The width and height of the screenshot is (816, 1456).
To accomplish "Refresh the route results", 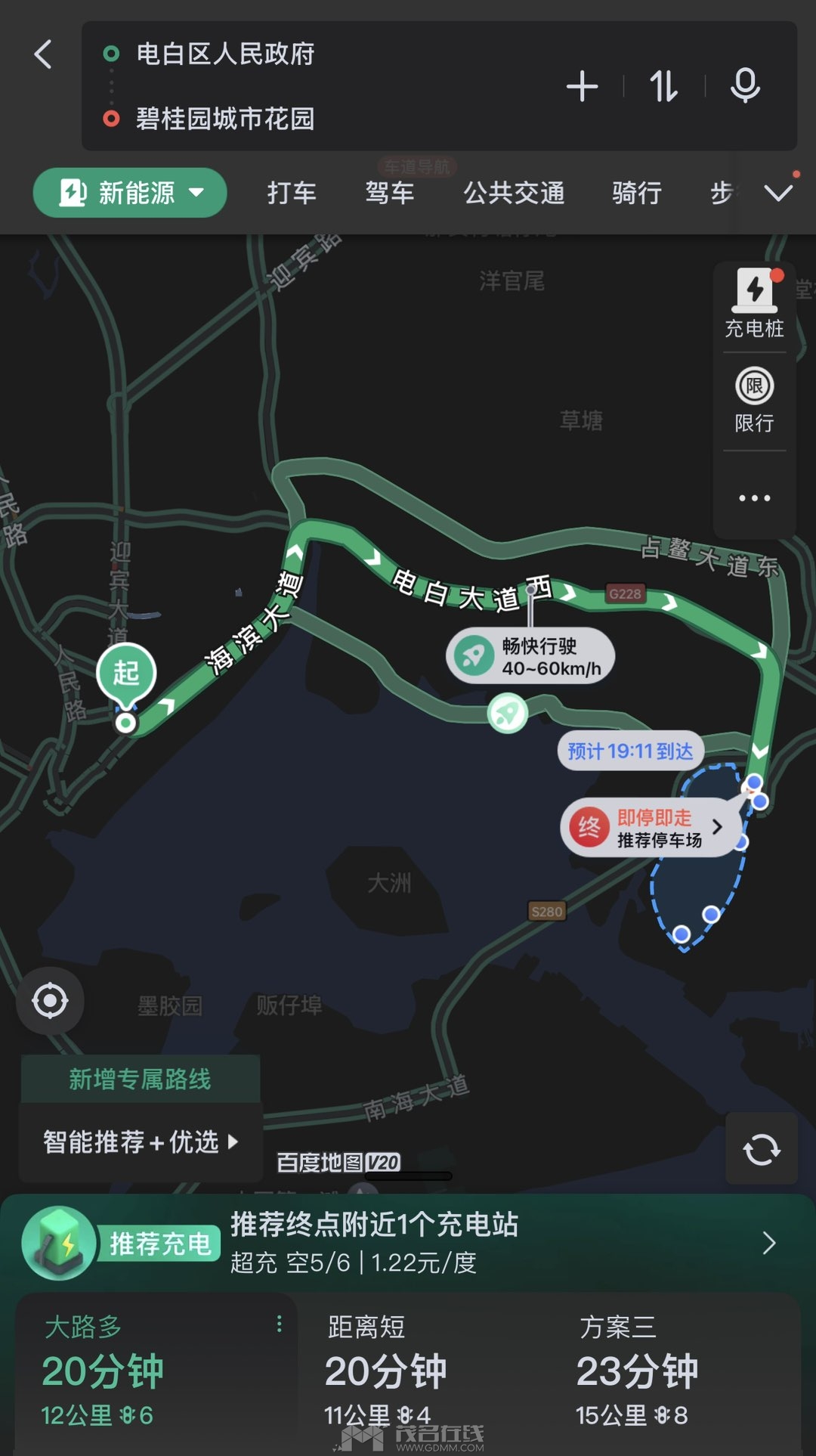I will click(x=762, y=1149).
